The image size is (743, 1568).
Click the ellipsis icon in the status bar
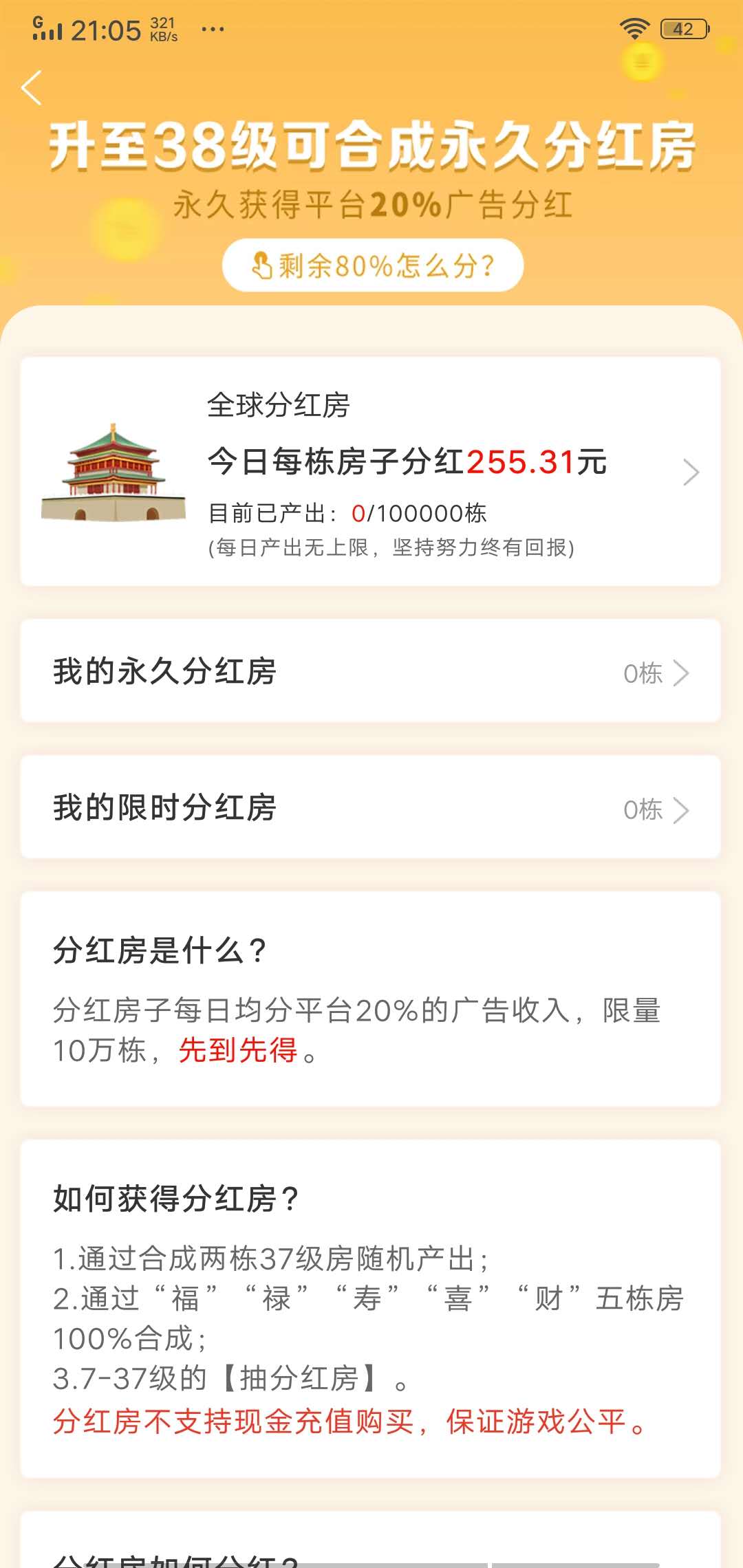(x=212, y=29)
